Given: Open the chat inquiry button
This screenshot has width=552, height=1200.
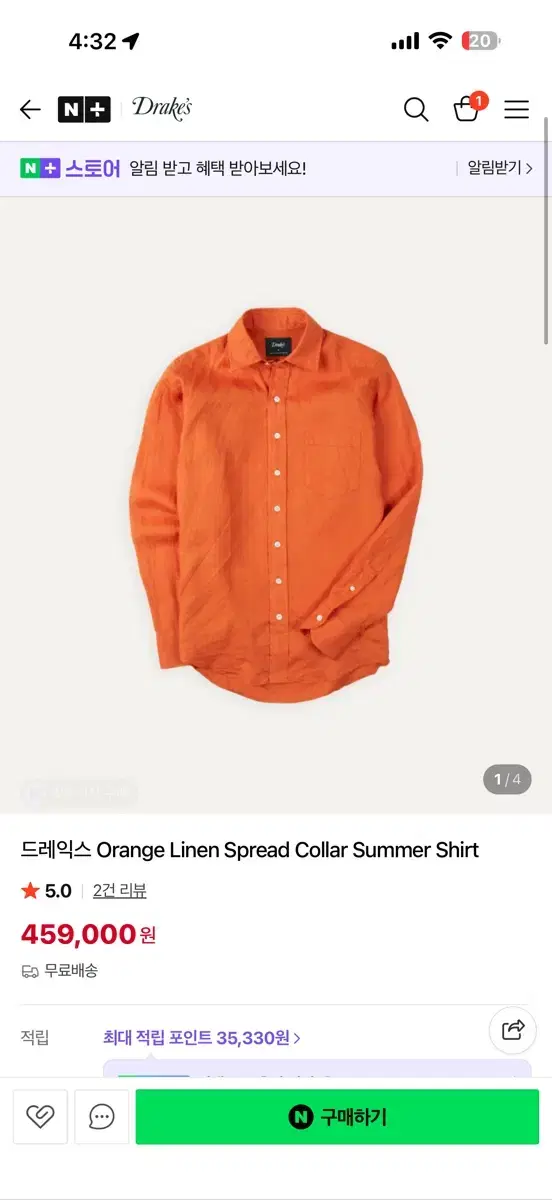Looking at the screenshot, I should click(102, 1117).
